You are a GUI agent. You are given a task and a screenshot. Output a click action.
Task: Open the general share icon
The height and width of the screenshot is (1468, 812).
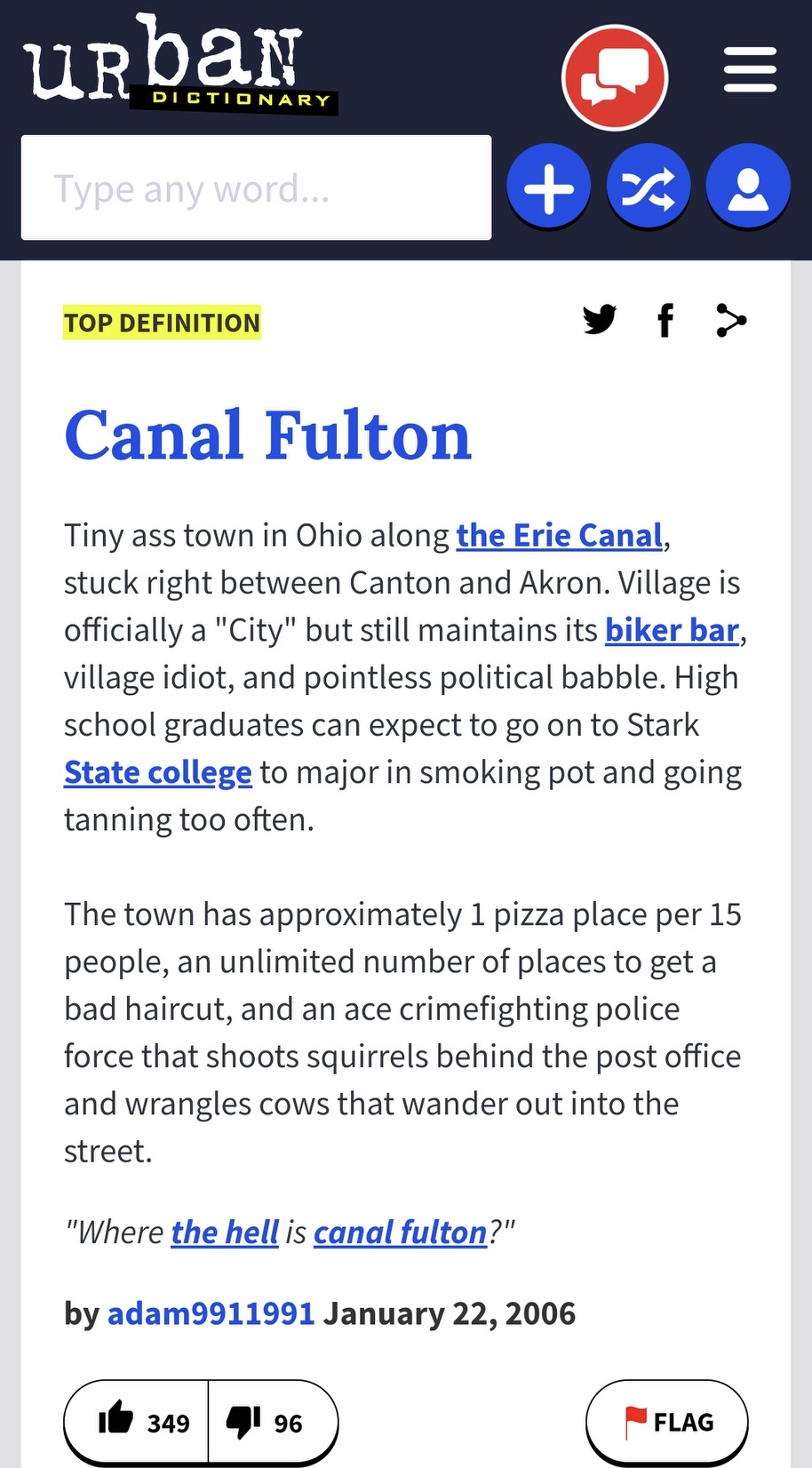coord(731,320)
